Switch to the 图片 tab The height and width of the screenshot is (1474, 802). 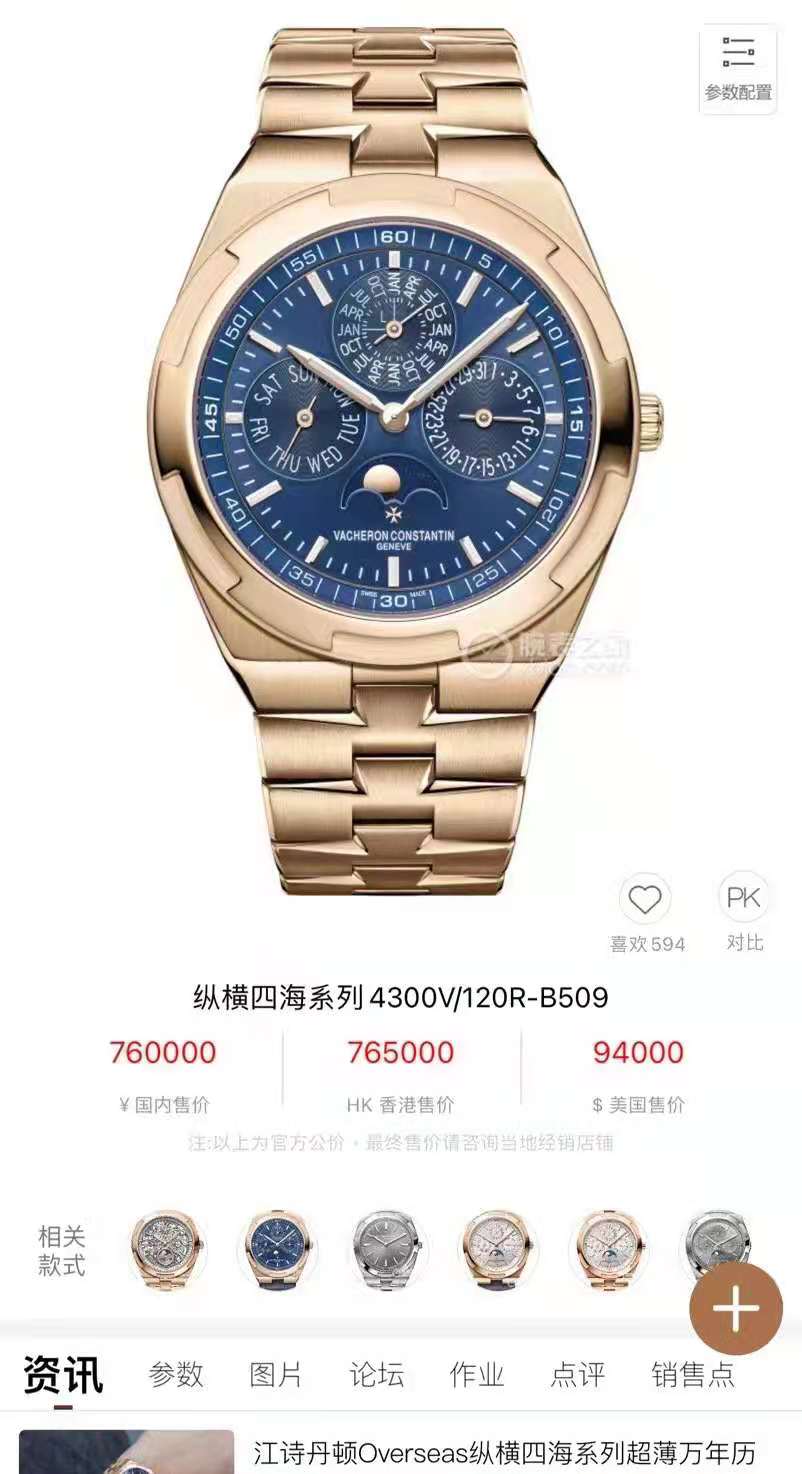tap(276, 1374)
